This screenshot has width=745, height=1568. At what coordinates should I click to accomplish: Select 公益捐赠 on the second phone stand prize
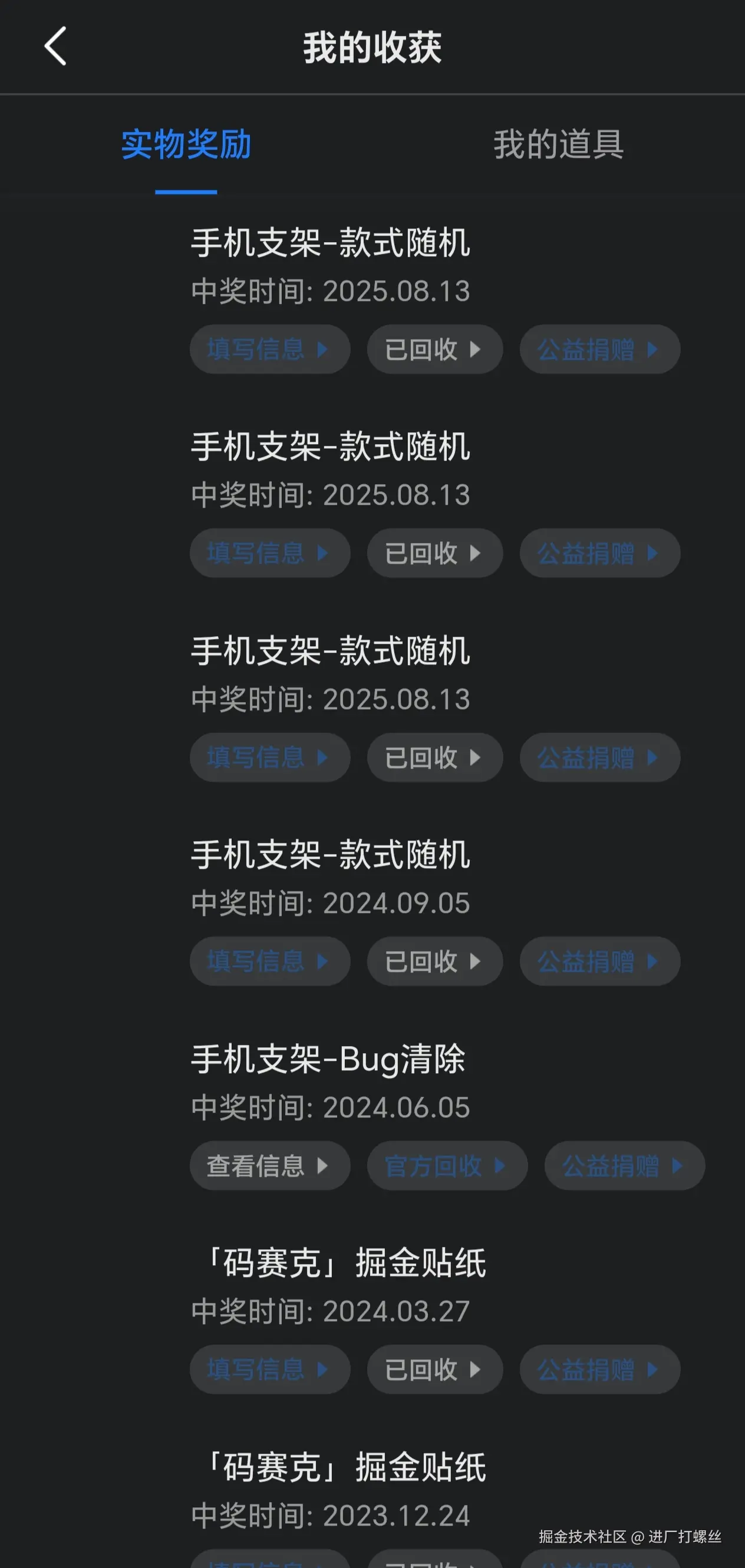599,553
